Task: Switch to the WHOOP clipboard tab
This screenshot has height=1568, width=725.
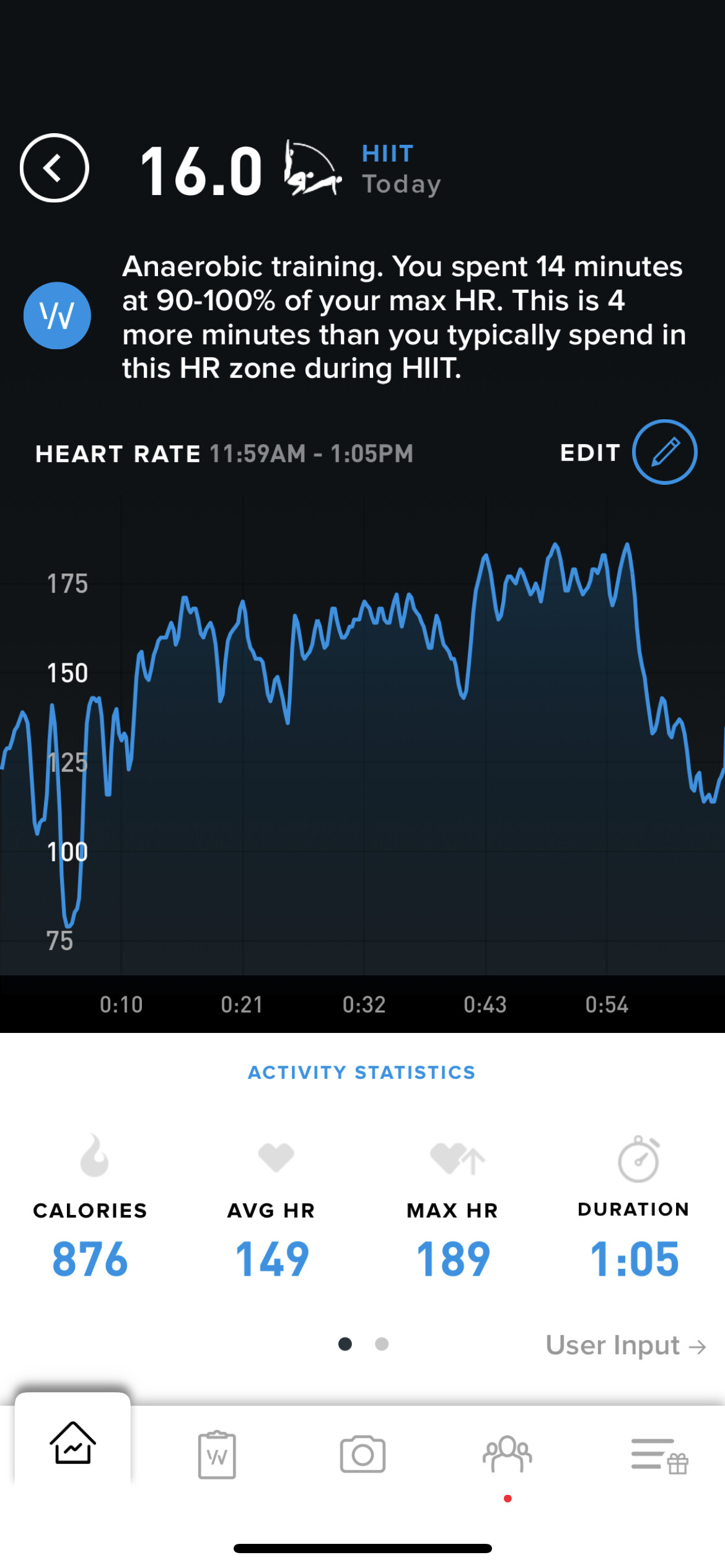Action: point(217,1455)
